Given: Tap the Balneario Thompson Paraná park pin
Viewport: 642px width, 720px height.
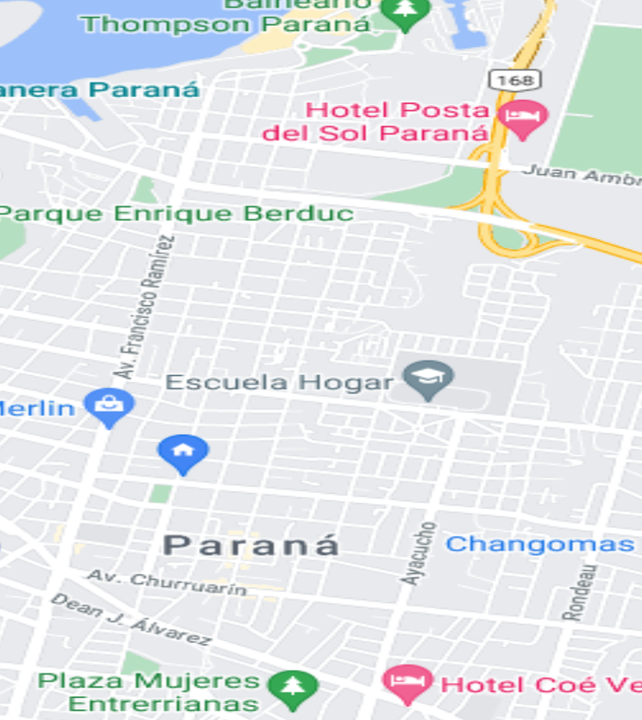Looking at the screenshot, I should pos(405,12).
